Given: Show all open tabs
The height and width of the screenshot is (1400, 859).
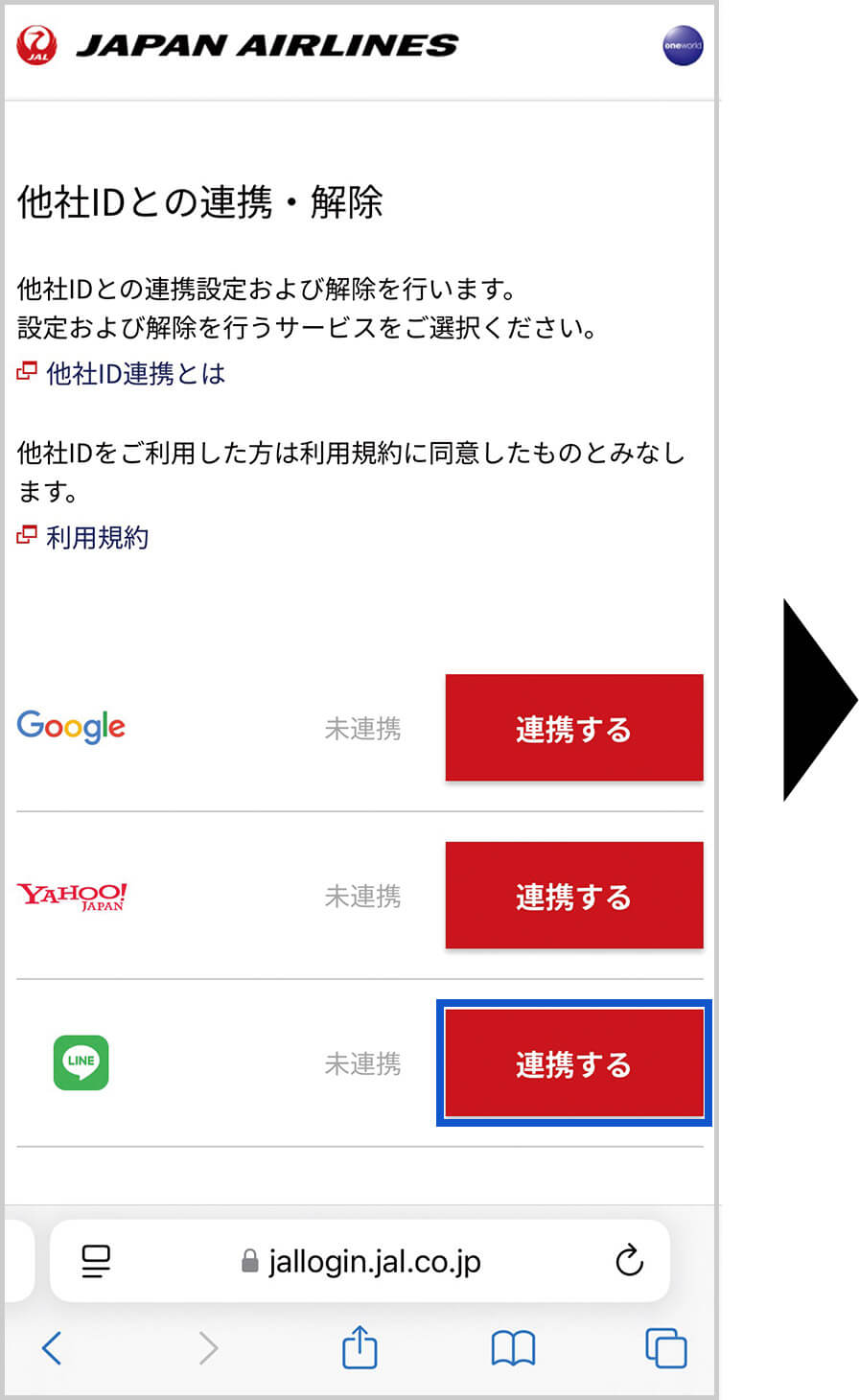Looking at the screenshot, I should 665,1348.
